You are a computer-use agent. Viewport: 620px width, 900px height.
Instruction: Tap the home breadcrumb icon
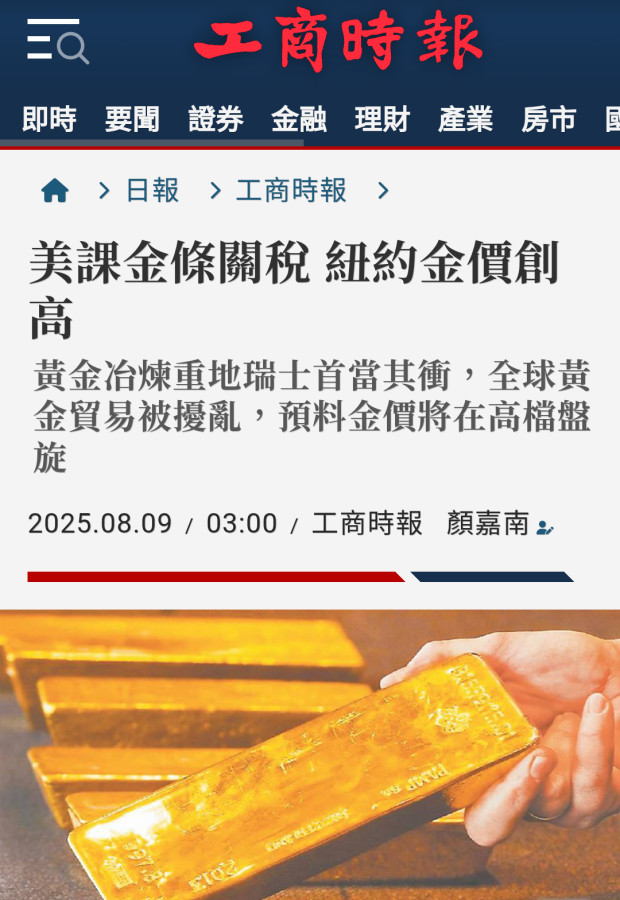(55, 190)
